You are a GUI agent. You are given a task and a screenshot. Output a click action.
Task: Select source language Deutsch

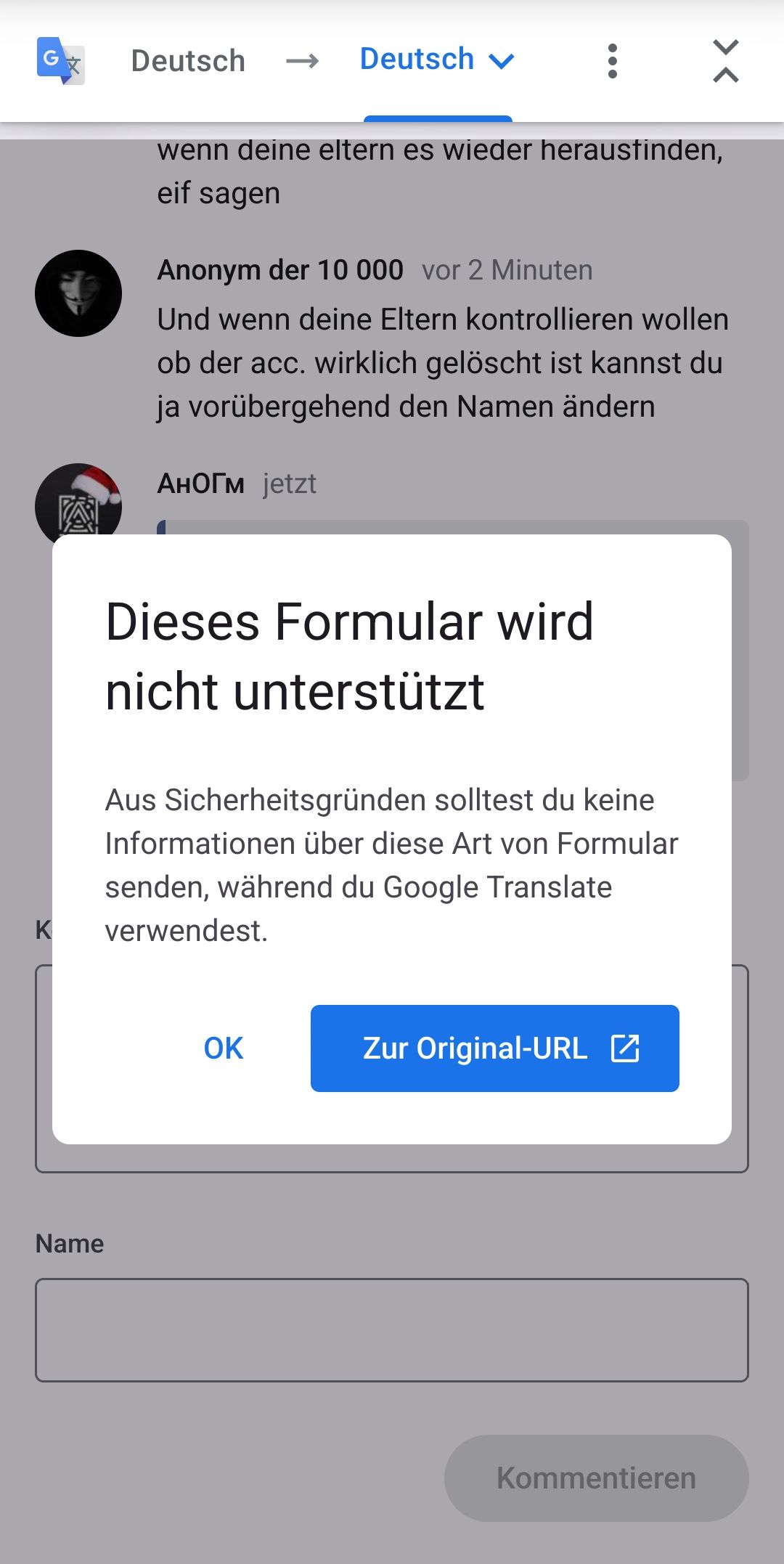[x=188, y=61]
